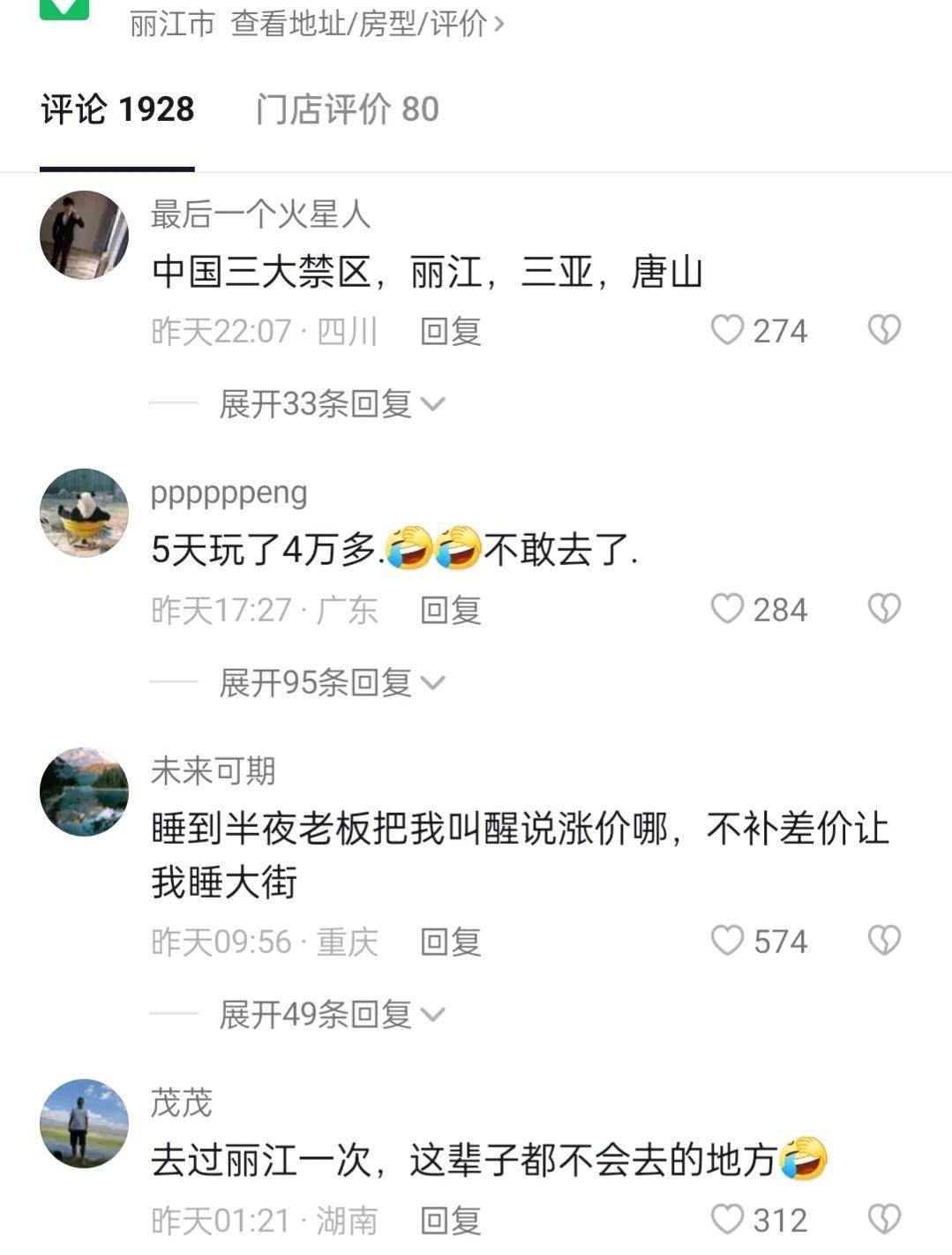This screenshot has width=952, height=1255.
Task: Reply to pppppeng's comment
Action: (x=450, y=610)
